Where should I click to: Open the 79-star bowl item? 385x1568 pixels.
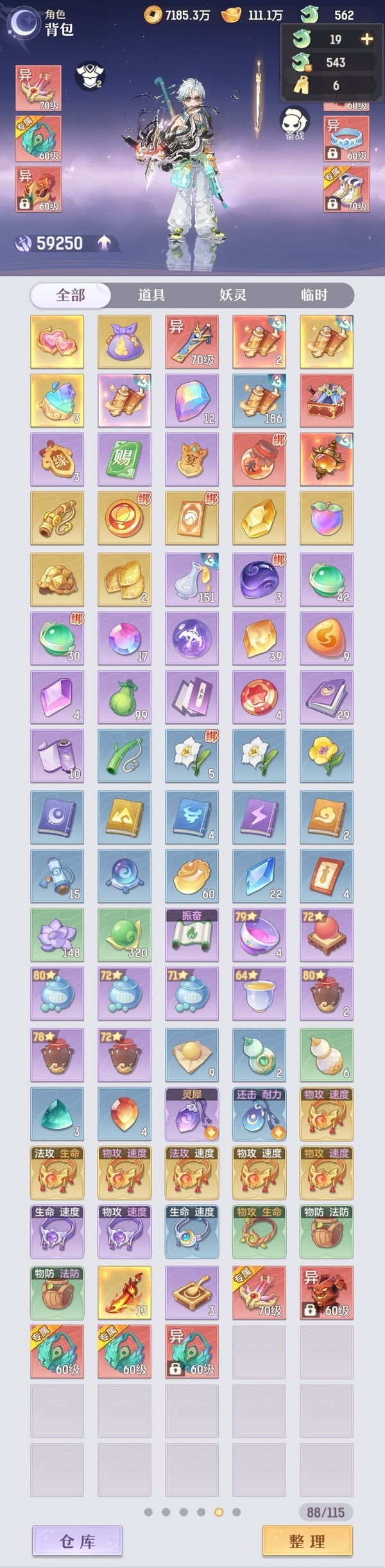(259, 935)
